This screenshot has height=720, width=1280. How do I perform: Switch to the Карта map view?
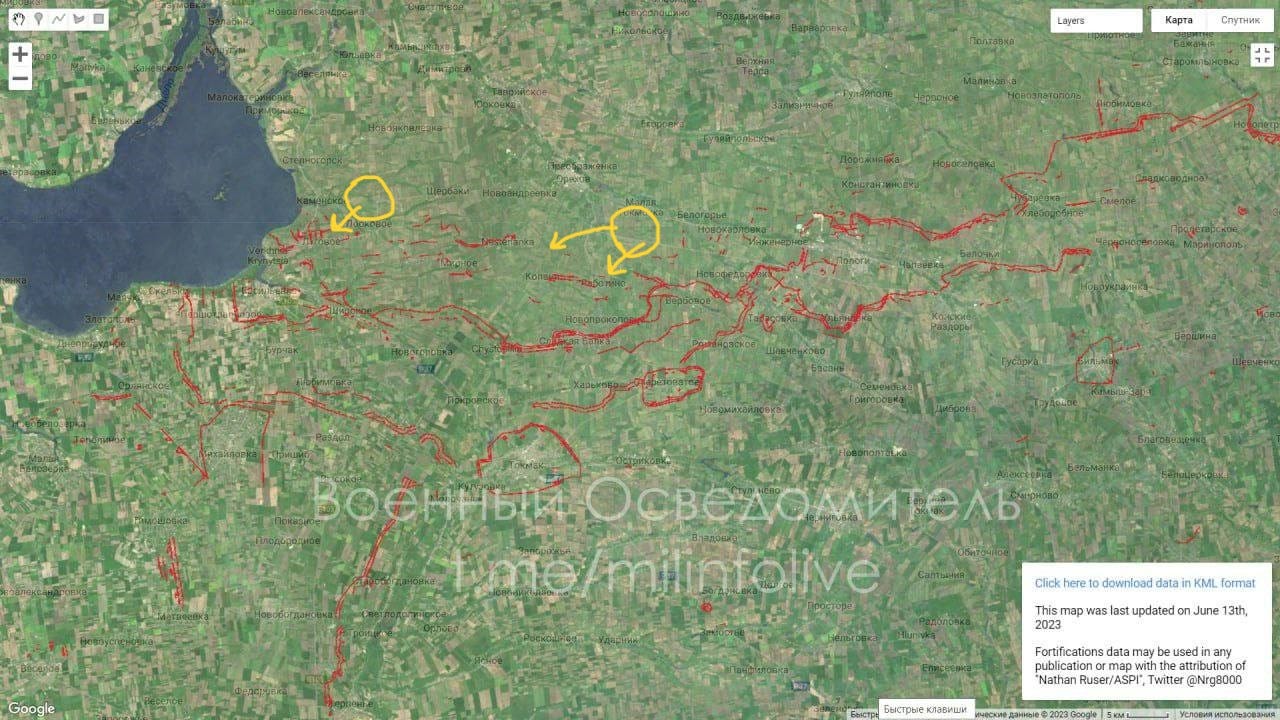point(1179,20)
